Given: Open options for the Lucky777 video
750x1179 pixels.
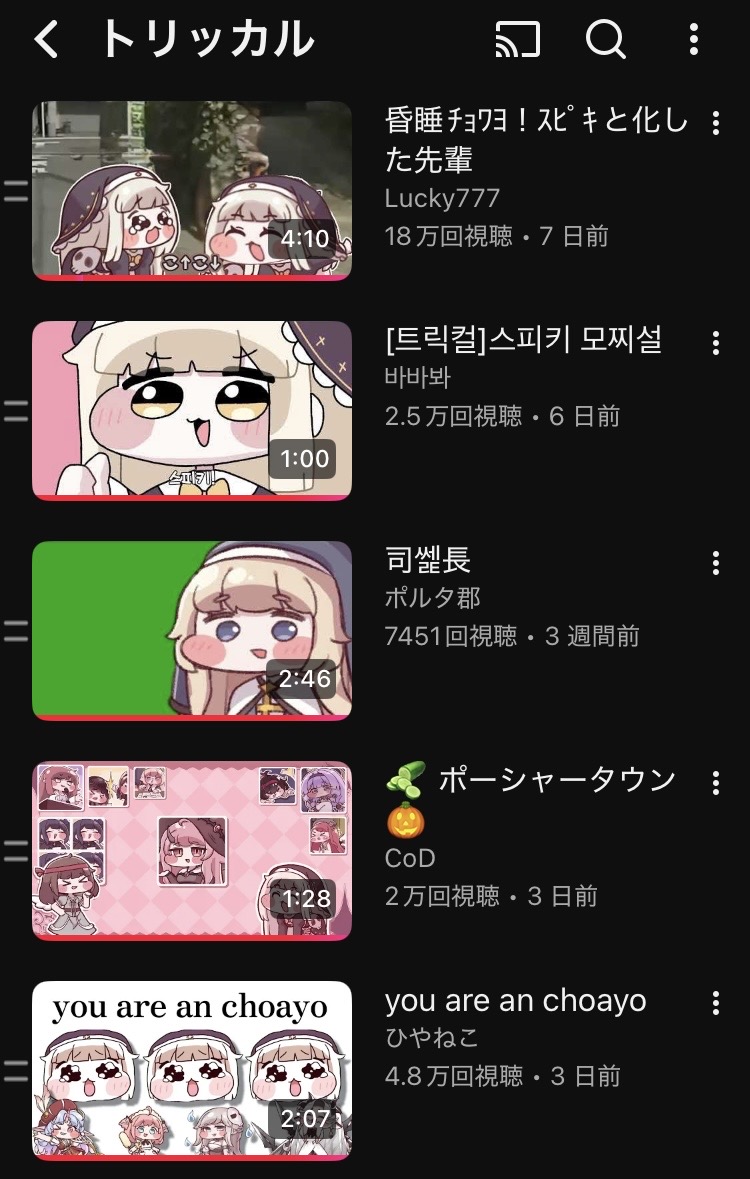Looking at the screenshot, I should 715,123.
